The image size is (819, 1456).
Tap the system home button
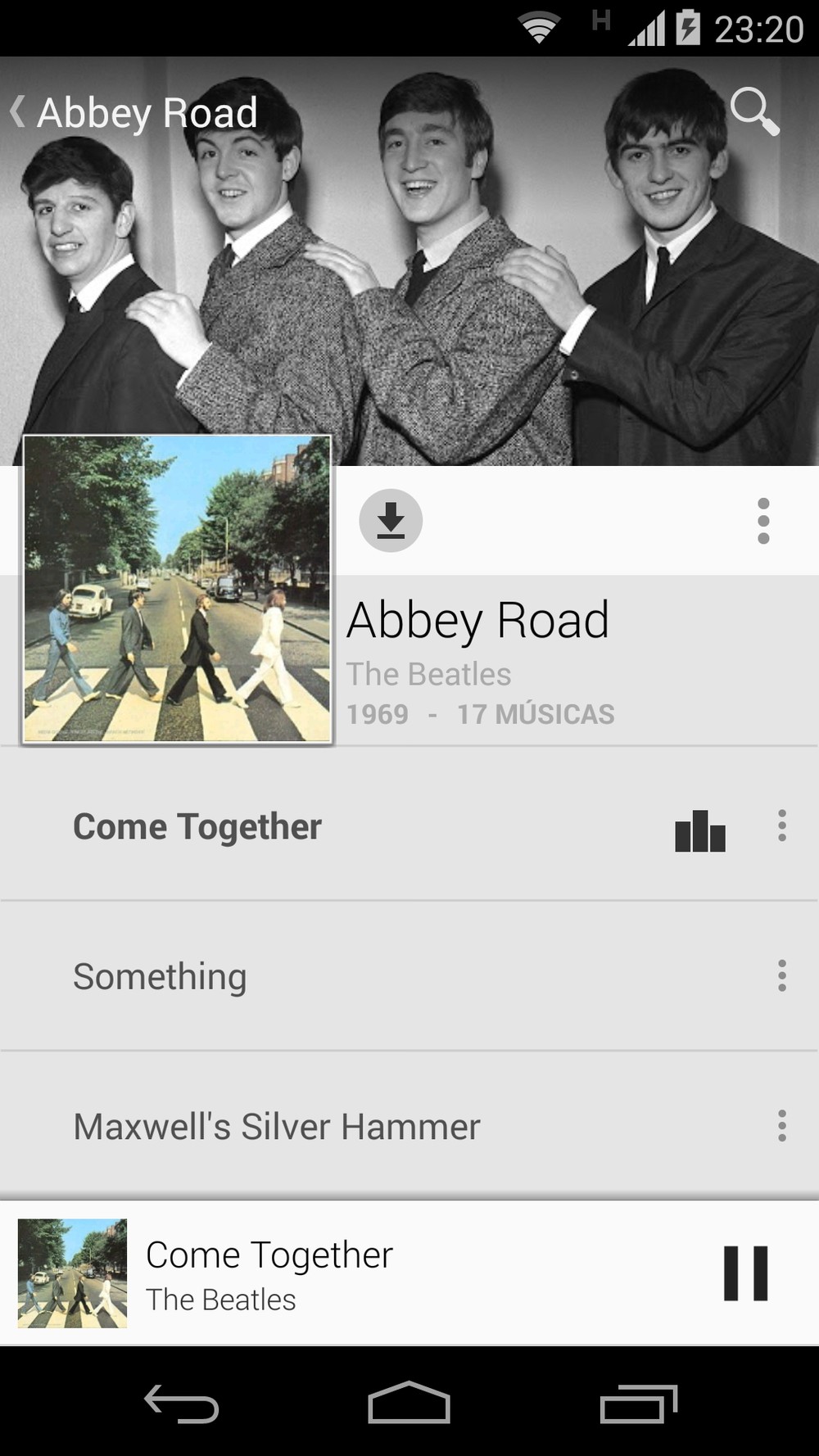409,1403
